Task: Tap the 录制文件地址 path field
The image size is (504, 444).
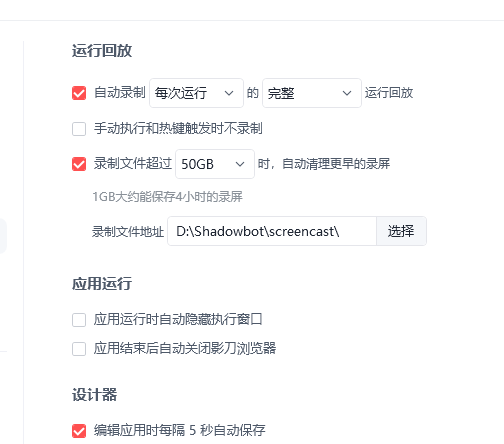Action: pyautogui.click(x=272, y=231)
